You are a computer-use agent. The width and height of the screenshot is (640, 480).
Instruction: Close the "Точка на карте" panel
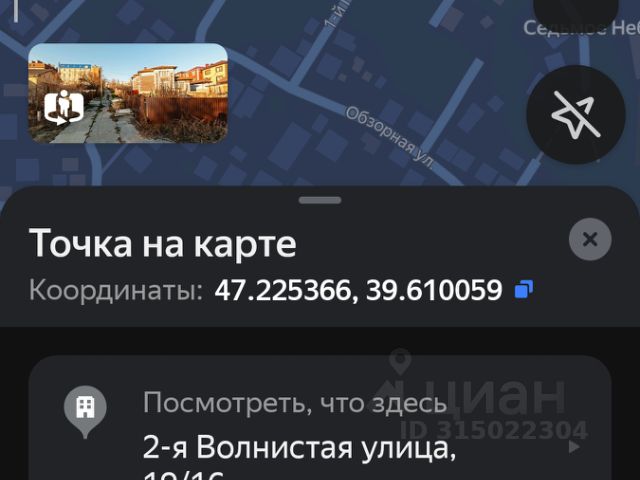coord(589,240)
